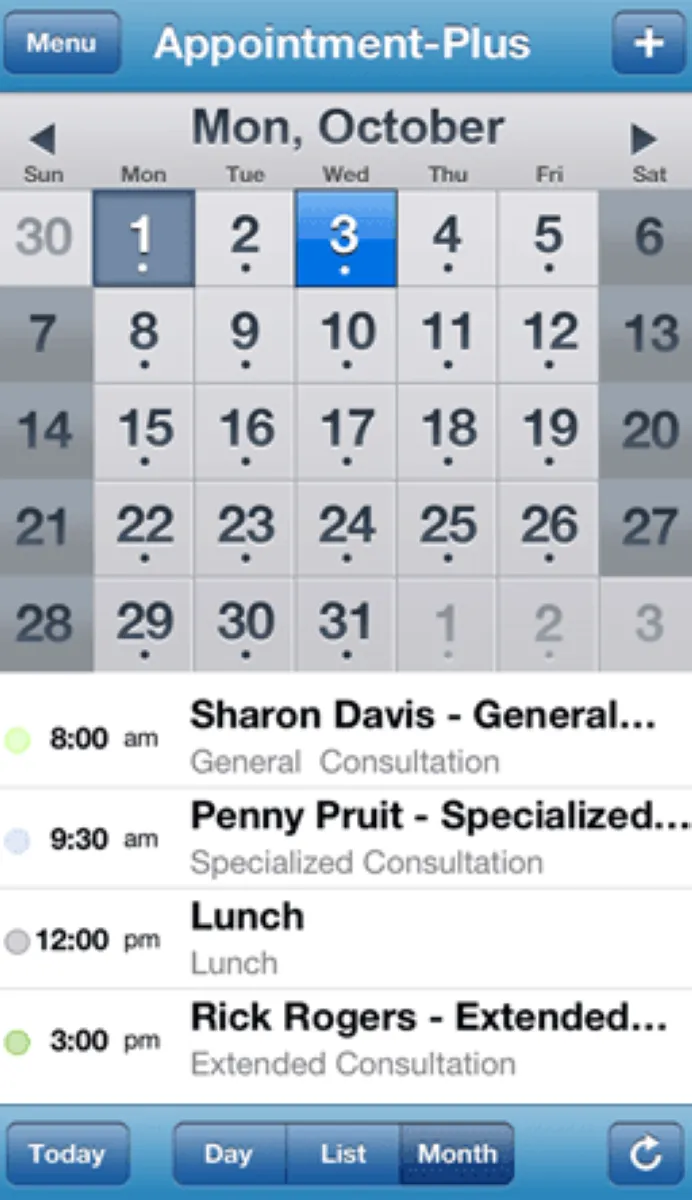Open the Menu button
The height and width of the screenshot is (1200, 692).
click(61, 43)
